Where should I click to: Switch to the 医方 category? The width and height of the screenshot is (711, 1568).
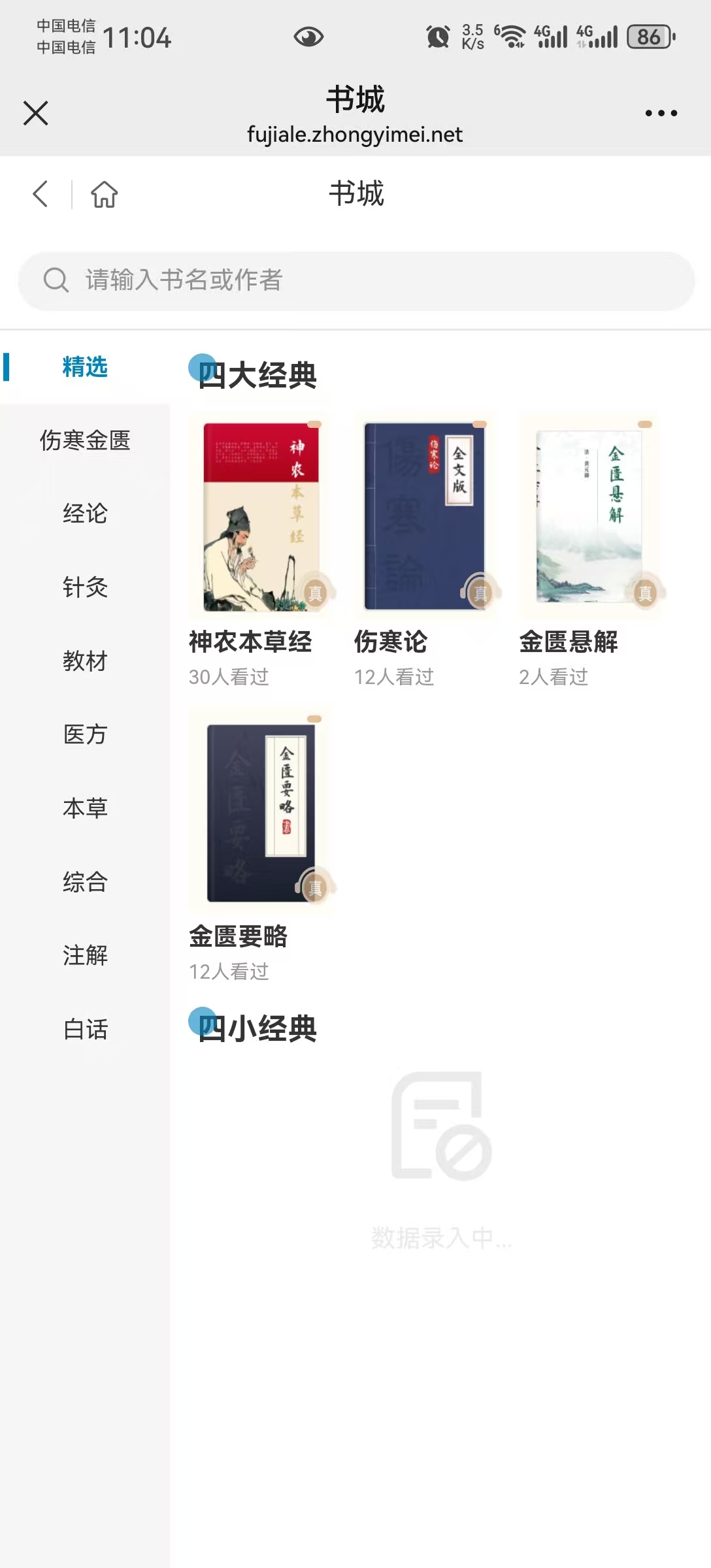85,734
